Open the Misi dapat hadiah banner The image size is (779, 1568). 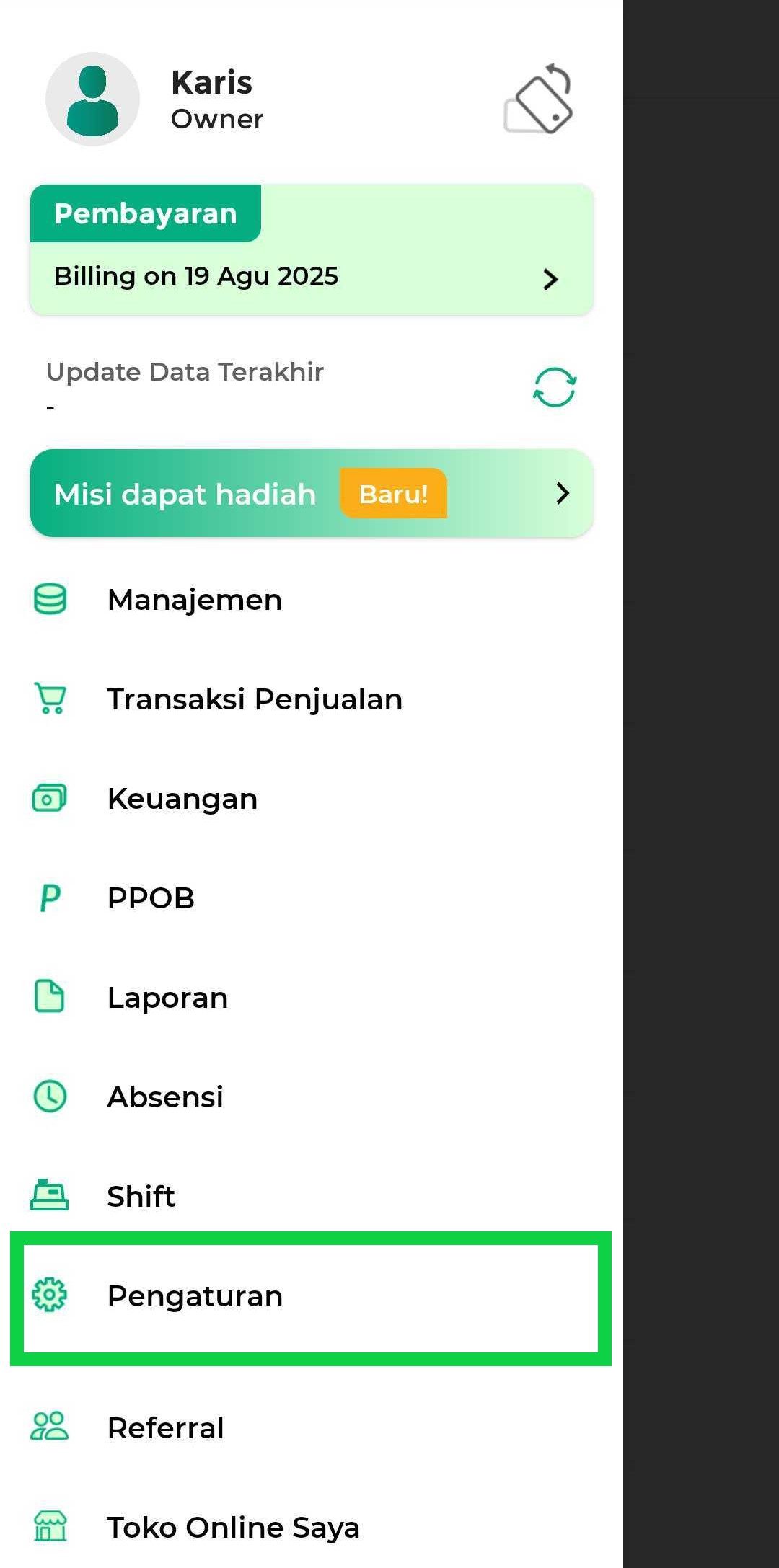pos(312,493)
